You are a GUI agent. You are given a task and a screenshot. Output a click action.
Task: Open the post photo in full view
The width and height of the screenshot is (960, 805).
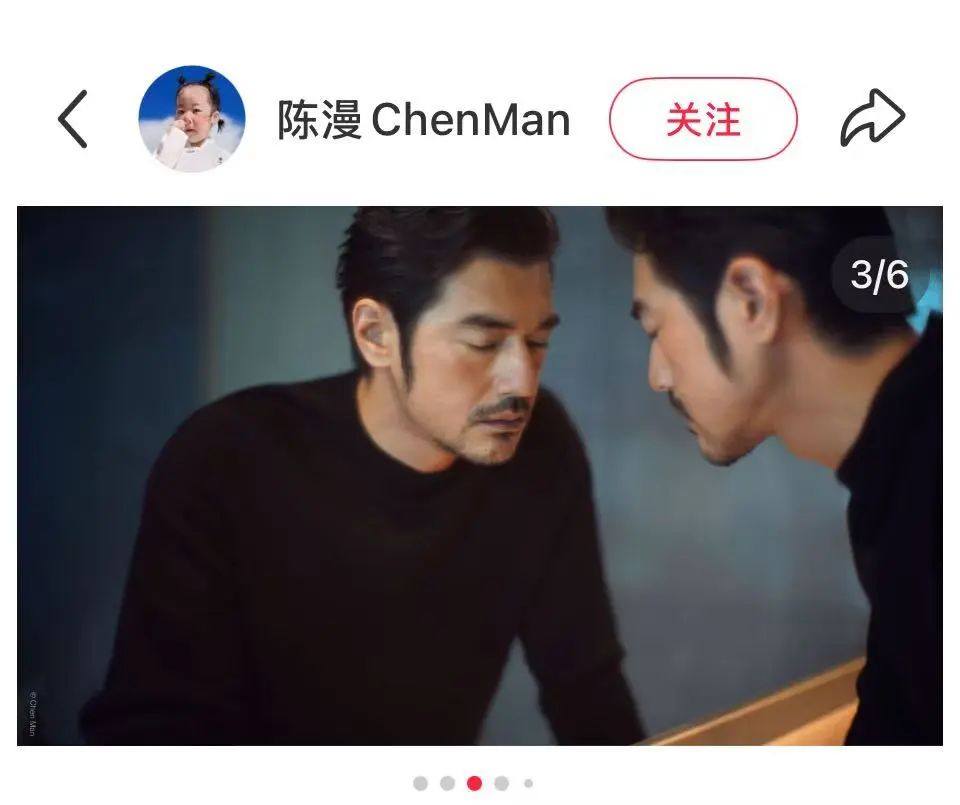[480, 475]
